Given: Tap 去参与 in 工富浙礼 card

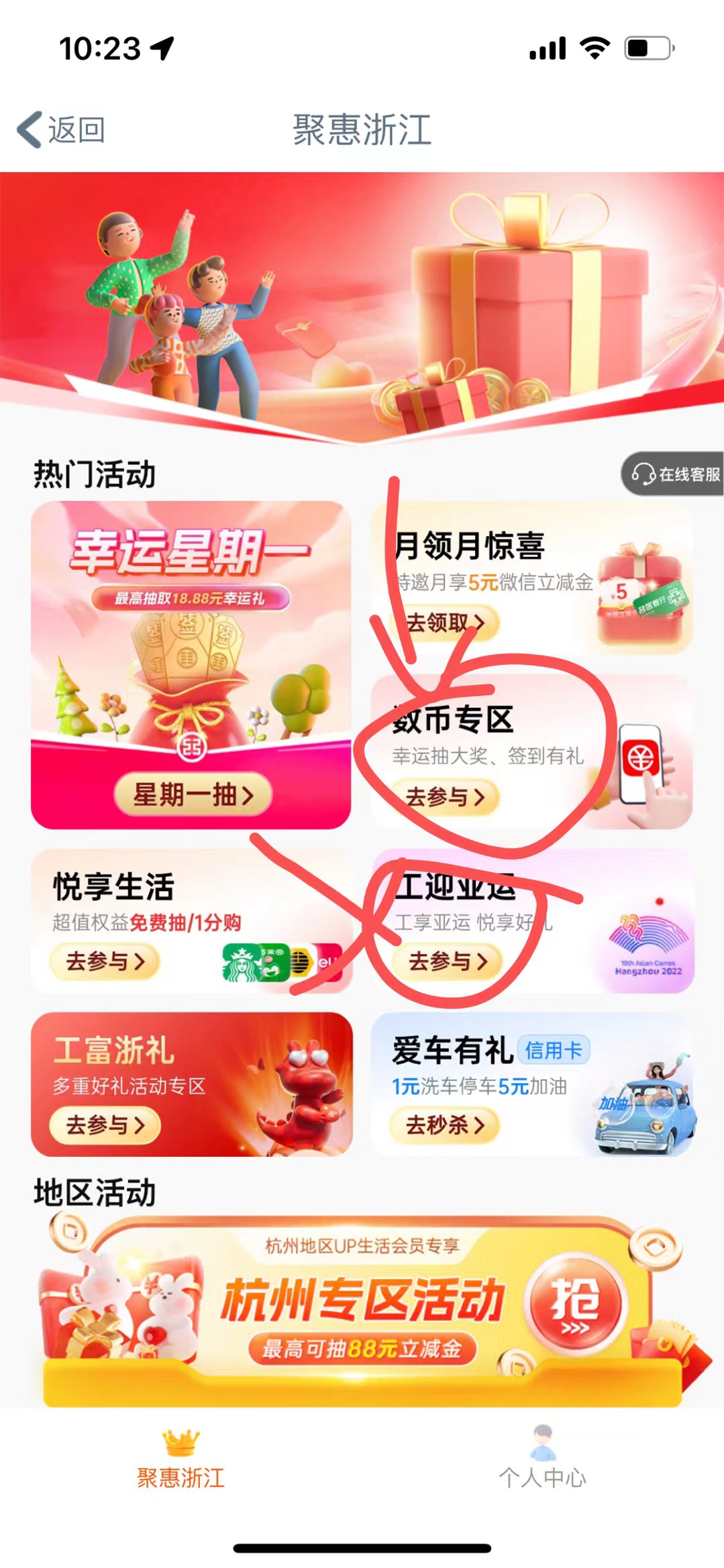Looking at the screenshot, I should (105, 1125).
